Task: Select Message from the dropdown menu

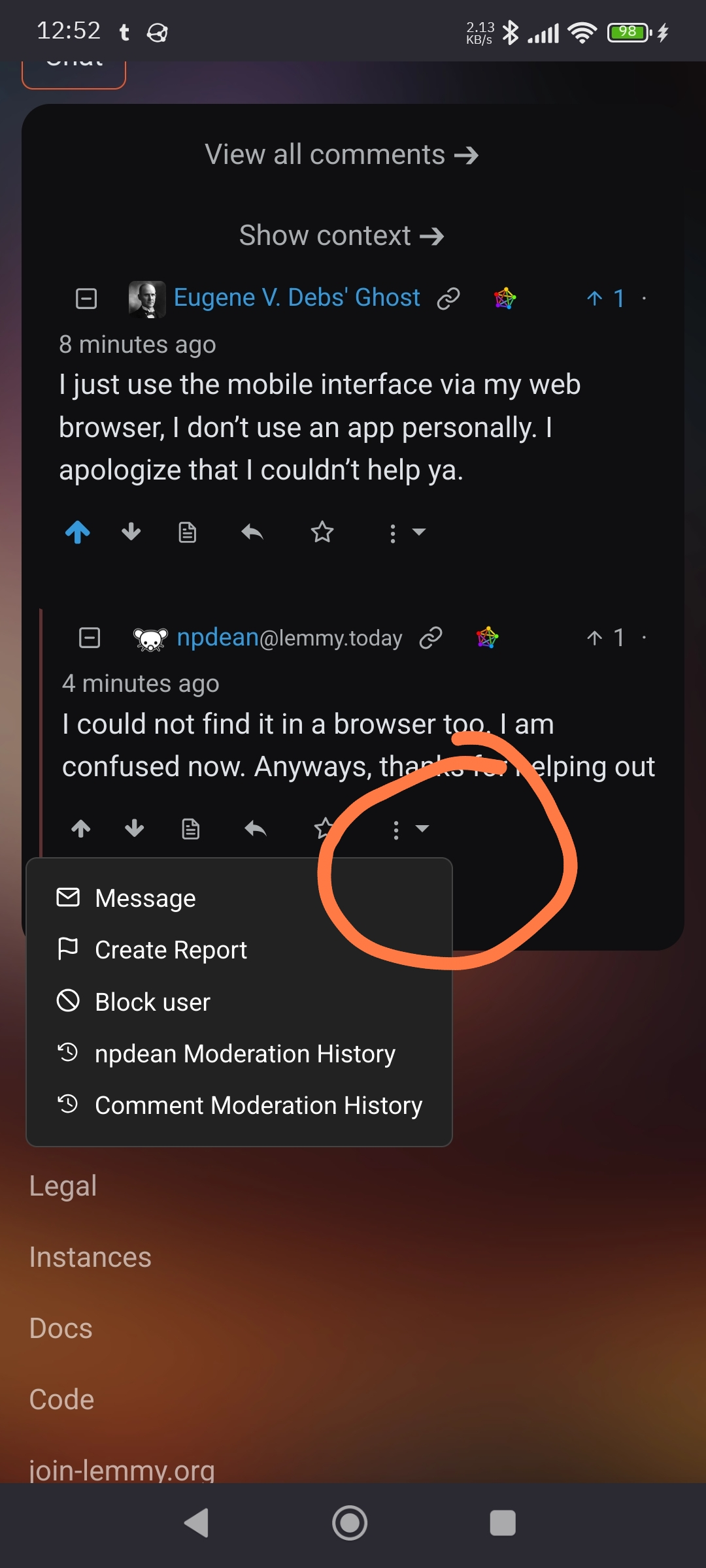Action: point(145,898)
